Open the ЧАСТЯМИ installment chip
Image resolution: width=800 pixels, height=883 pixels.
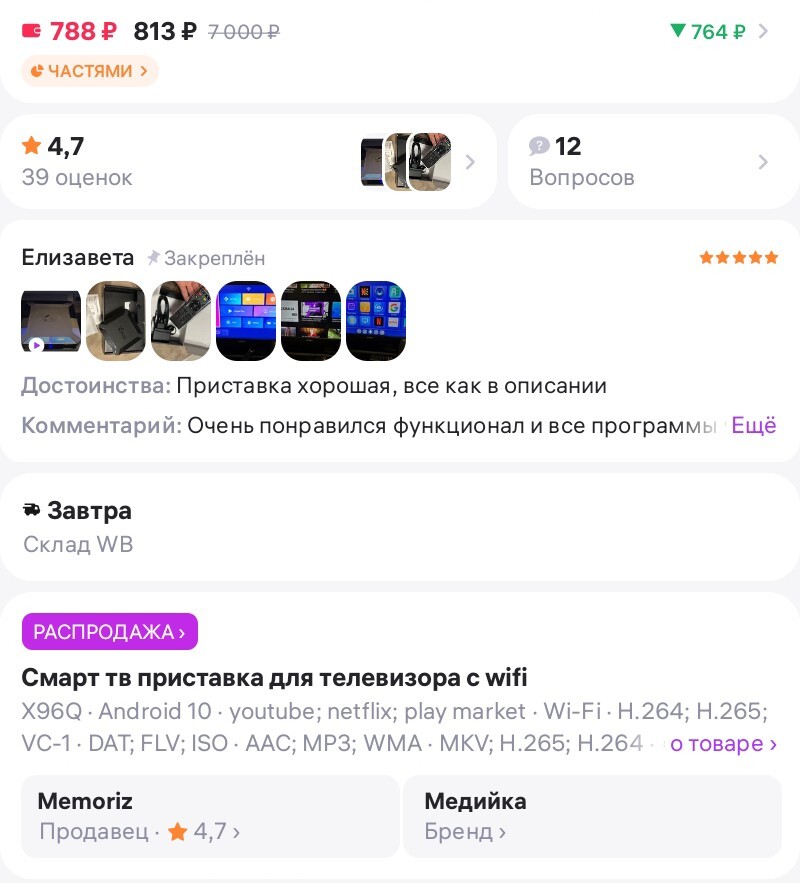point(89,71)
